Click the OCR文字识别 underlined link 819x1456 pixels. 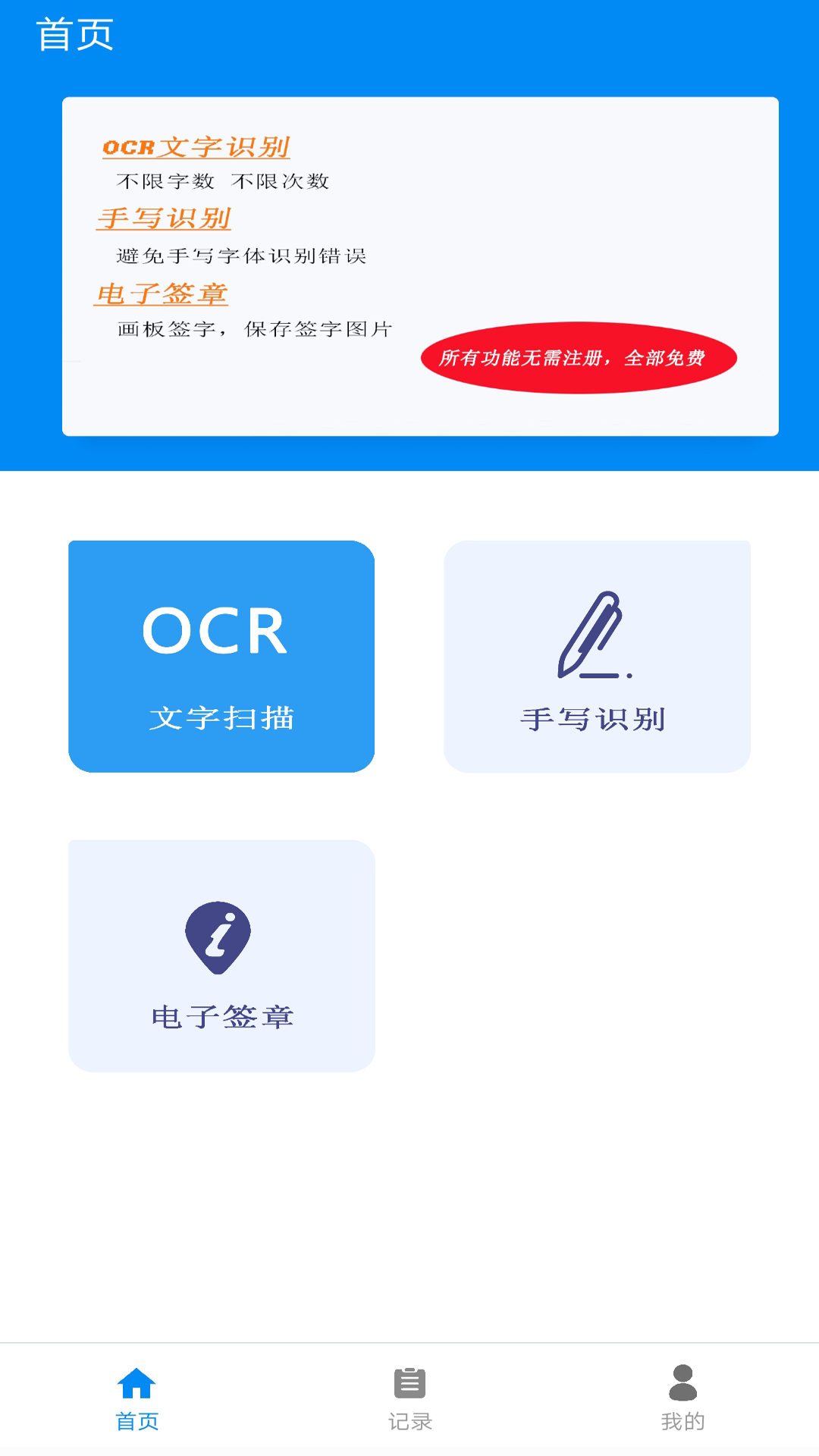[196, 146]
